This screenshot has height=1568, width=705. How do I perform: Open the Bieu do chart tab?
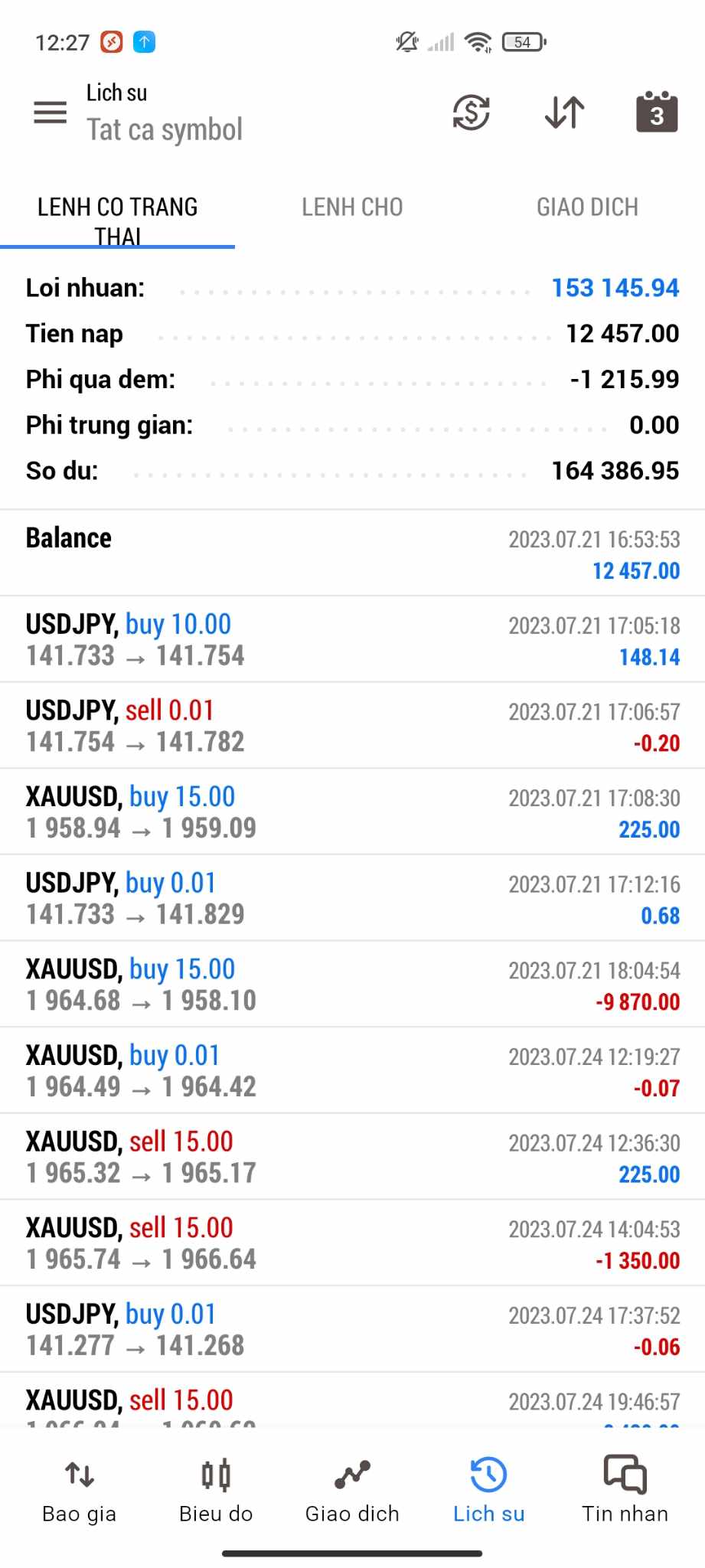[x=216, y=1490]
